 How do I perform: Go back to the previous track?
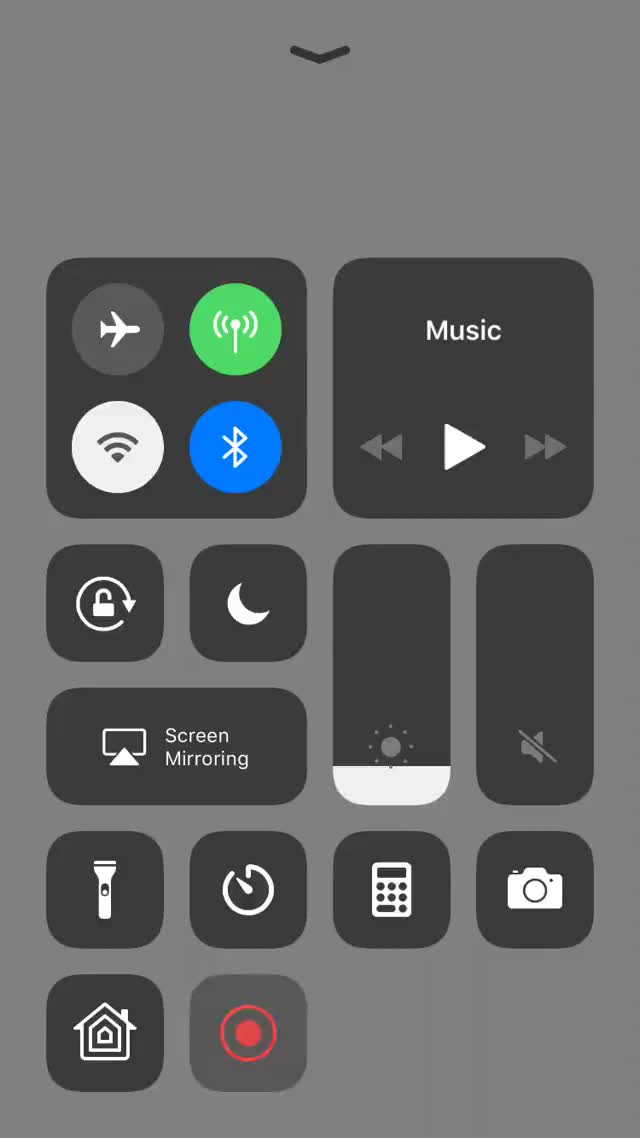382,447
